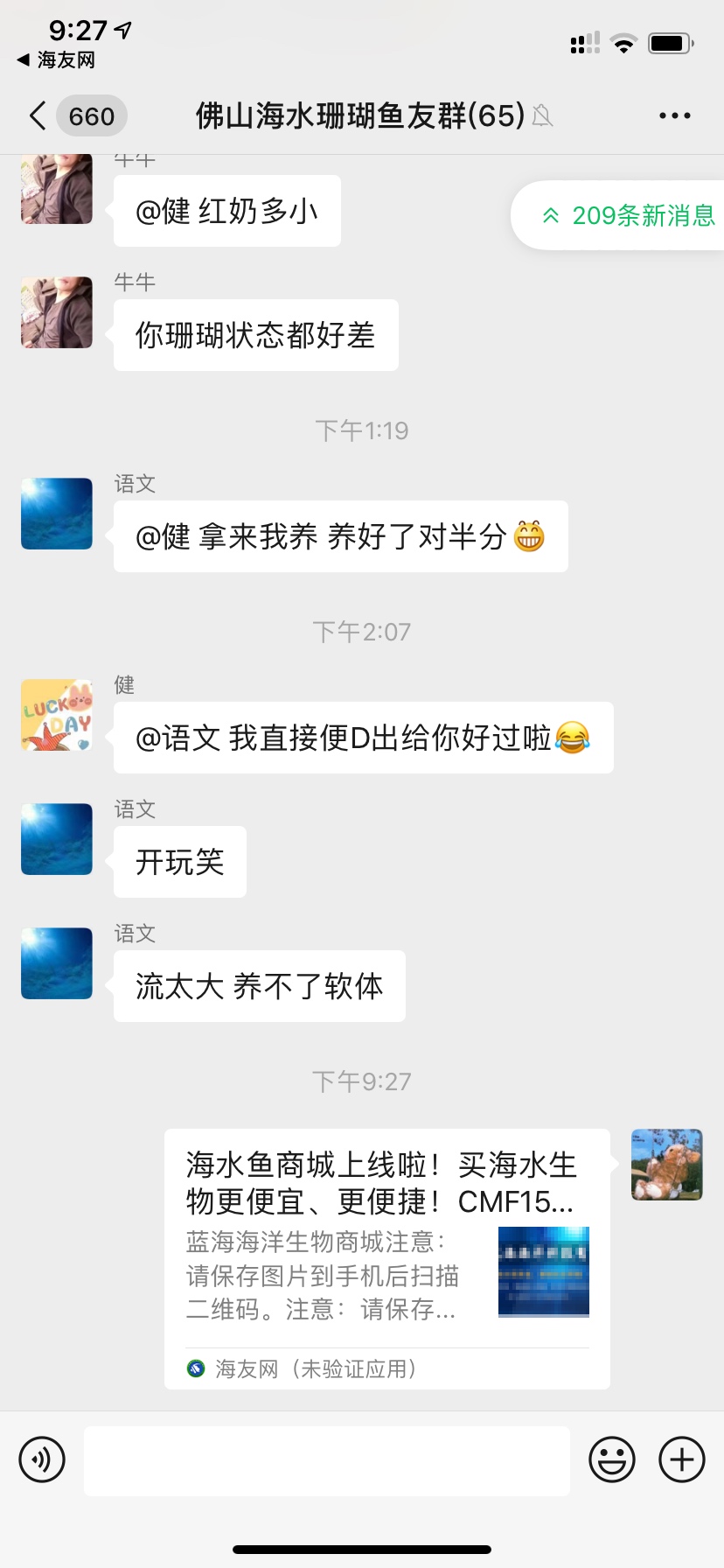Open the plus attachments menu
This screenshot has width=724, height=1568.
coord(681,1459)
